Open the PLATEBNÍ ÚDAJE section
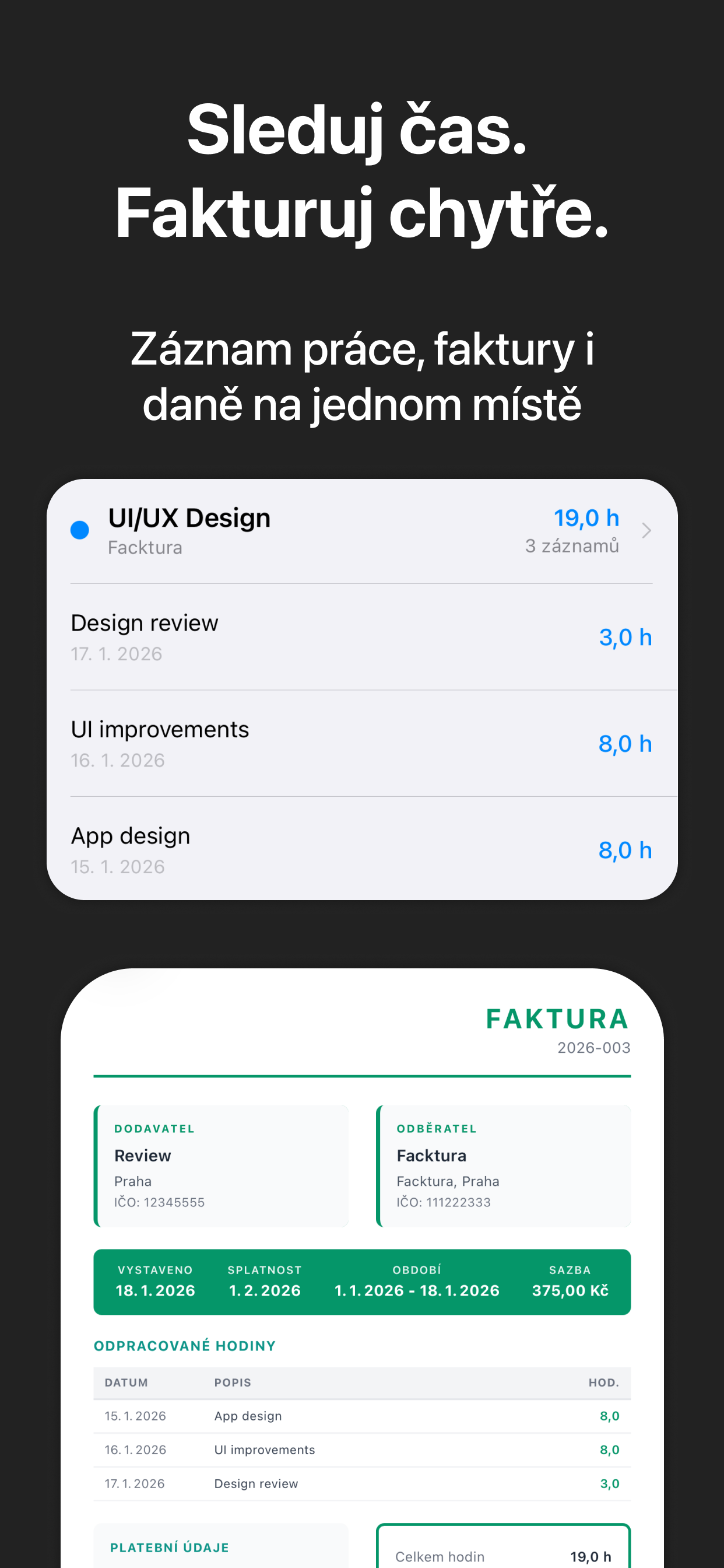This screenshot has height=1568, width=724. 170,1546
